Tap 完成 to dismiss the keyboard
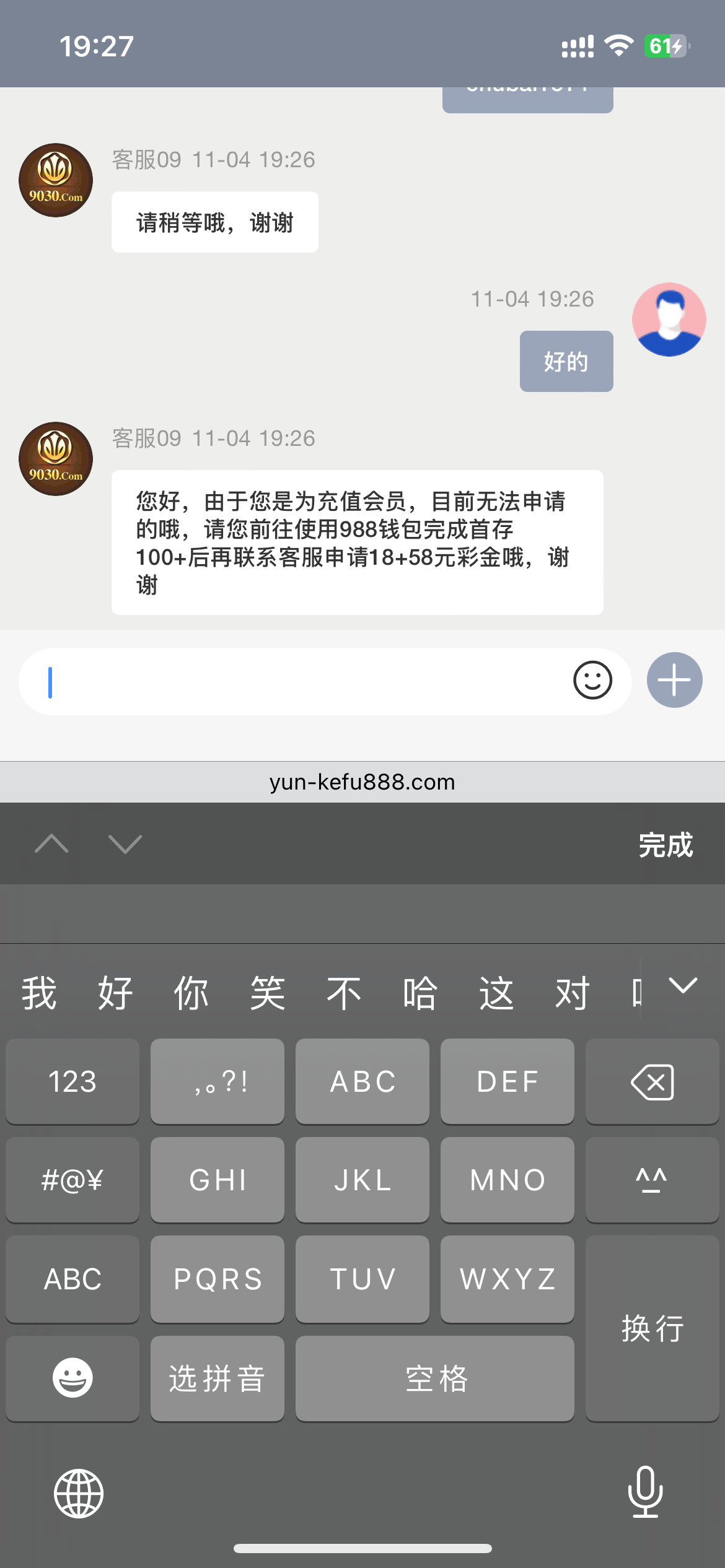 [x=666, y=845]
